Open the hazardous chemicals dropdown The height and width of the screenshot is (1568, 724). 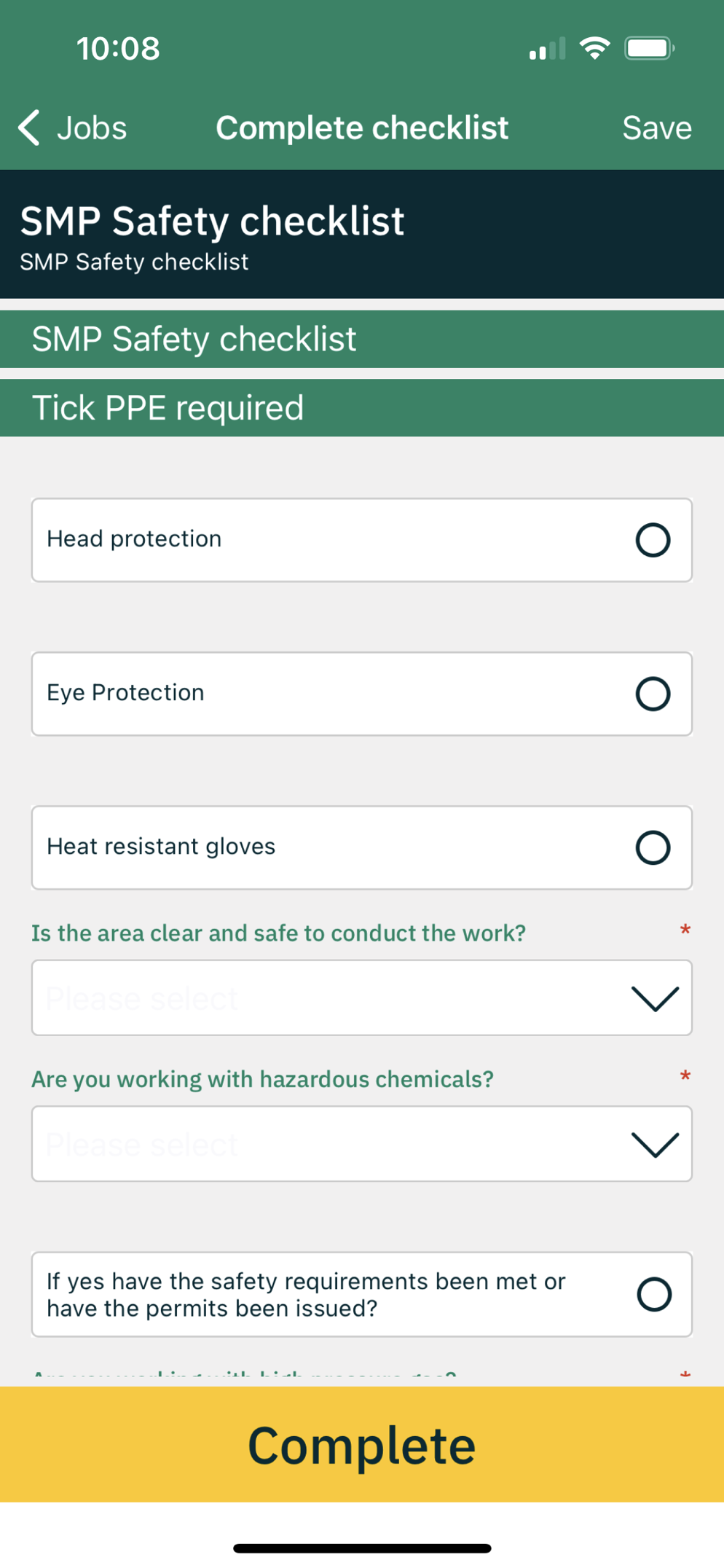pyautogui.click(x=362, y=1144)
